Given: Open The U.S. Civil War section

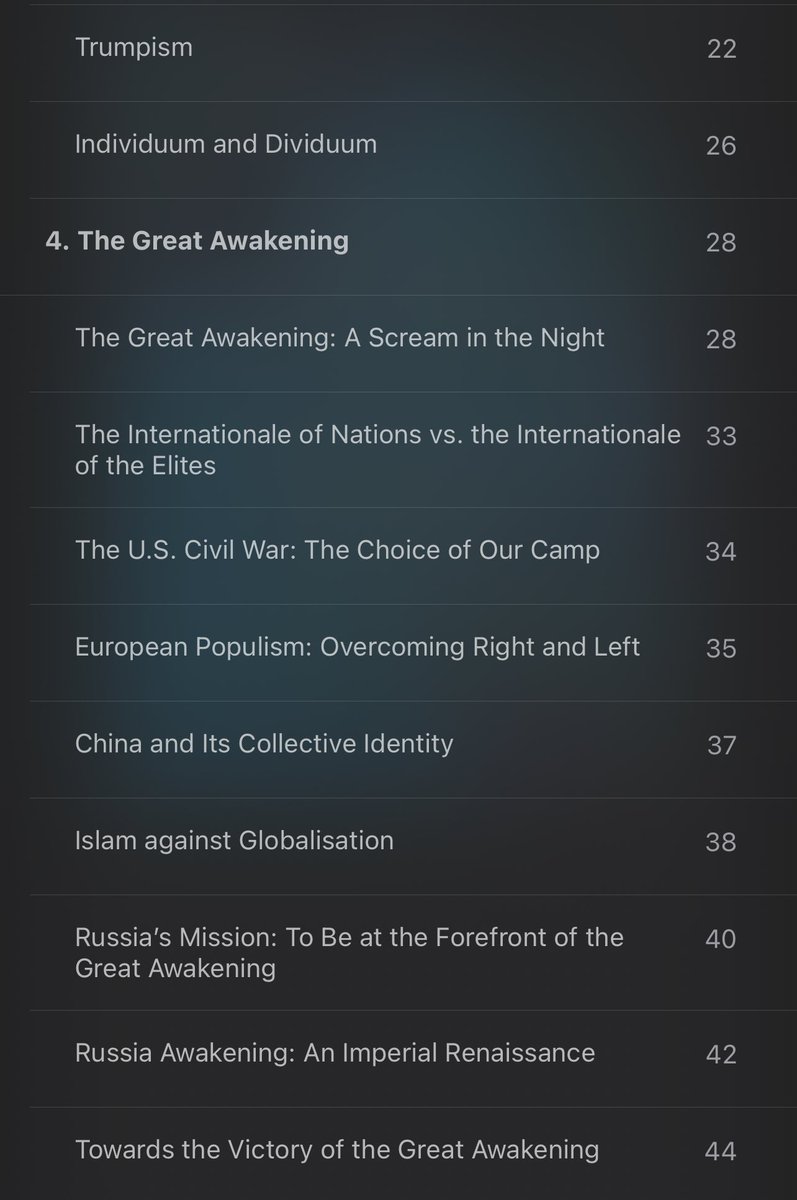Looking at the screenshot, I should click(337, 550).
